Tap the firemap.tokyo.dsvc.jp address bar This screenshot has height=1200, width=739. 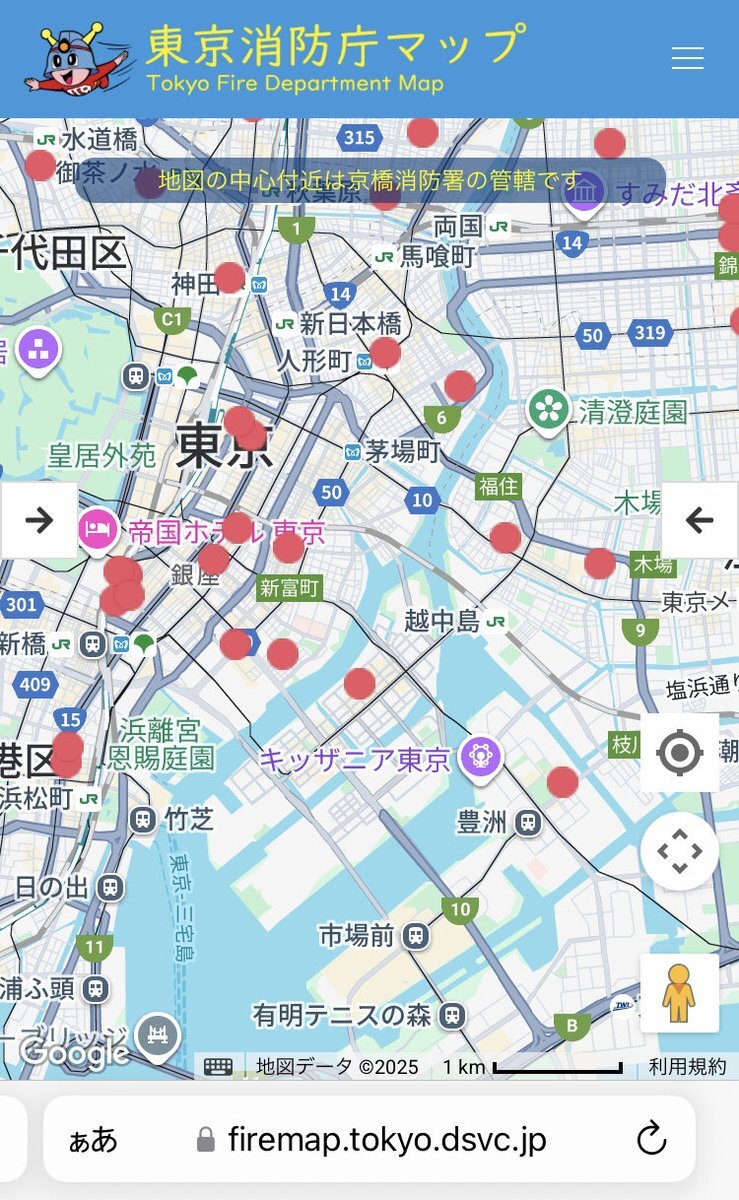coord(369,1139)
